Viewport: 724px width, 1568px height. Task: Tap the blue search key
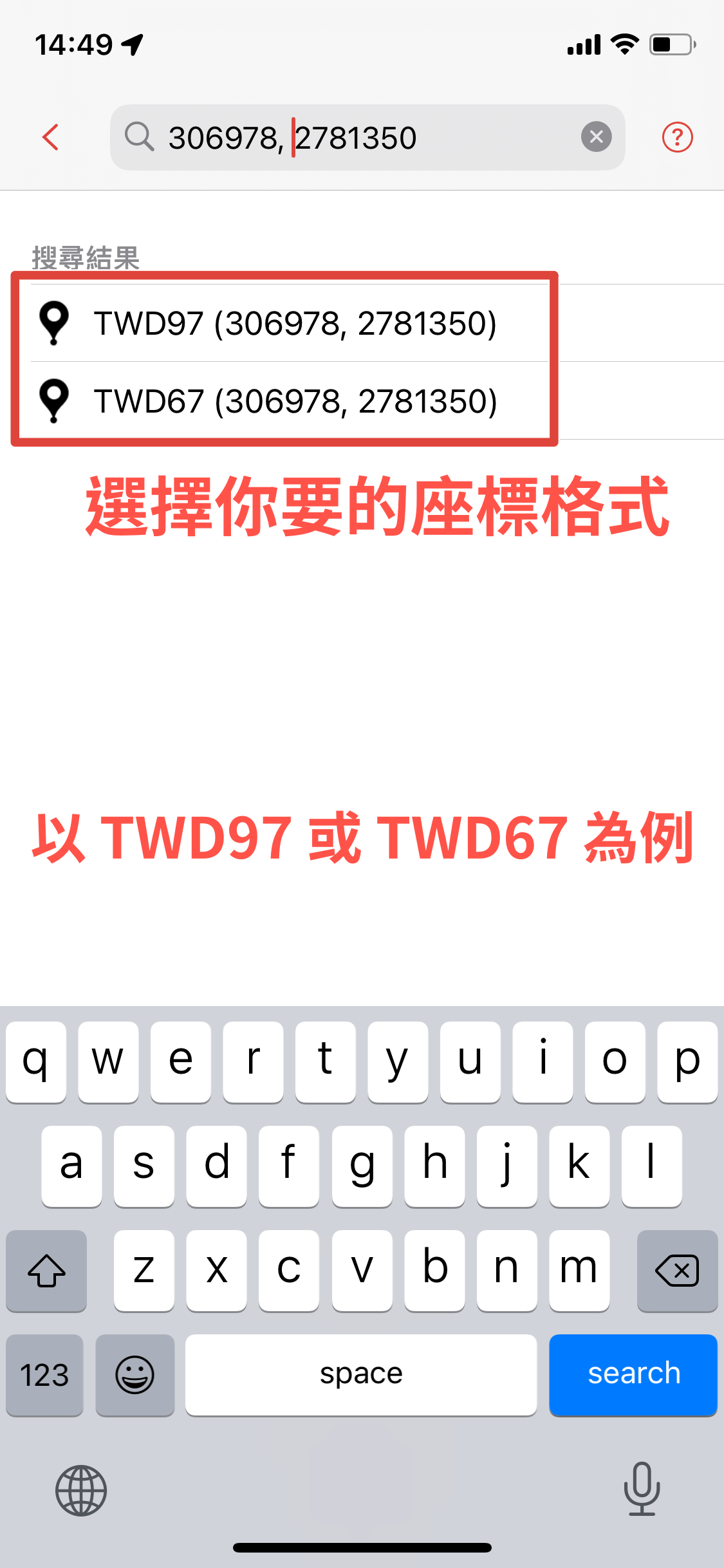633,1374
